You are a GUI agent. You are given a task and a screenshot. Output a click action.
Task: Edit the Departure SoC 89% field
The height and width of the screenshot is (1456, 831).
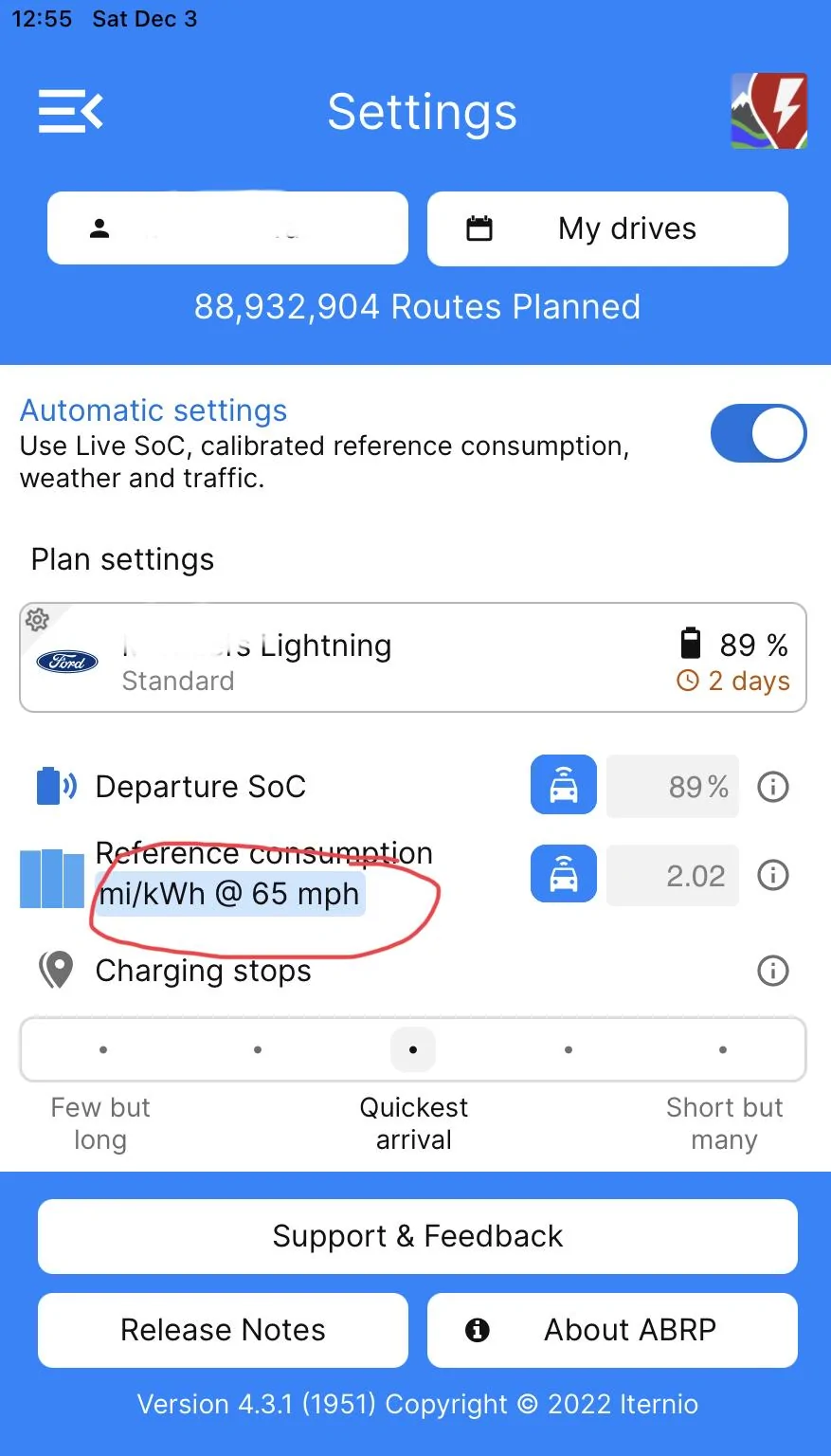click(673, 786)
